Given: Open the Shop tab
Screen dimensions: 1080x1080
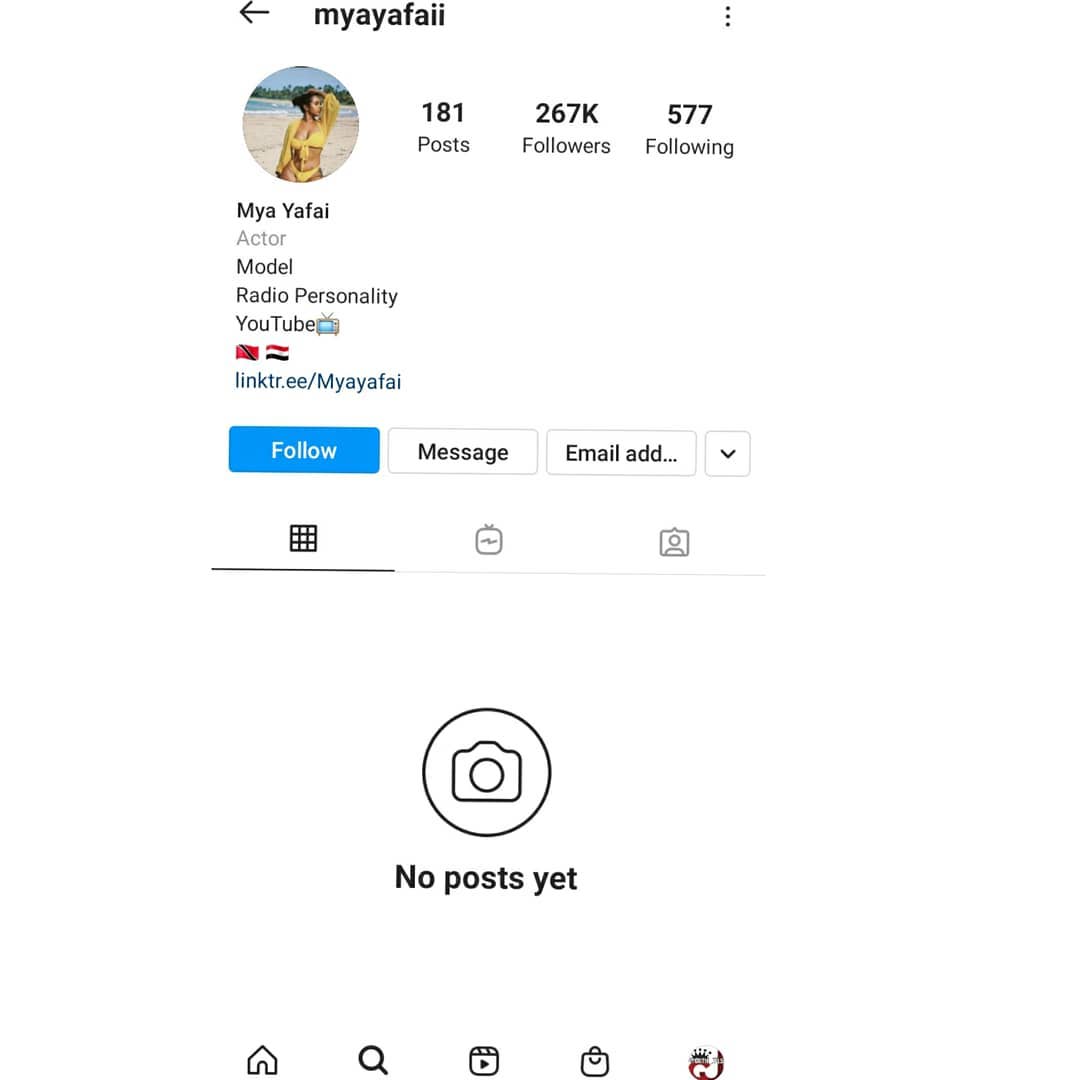Looking at the screenshot, I should (x=595, y=1060).
